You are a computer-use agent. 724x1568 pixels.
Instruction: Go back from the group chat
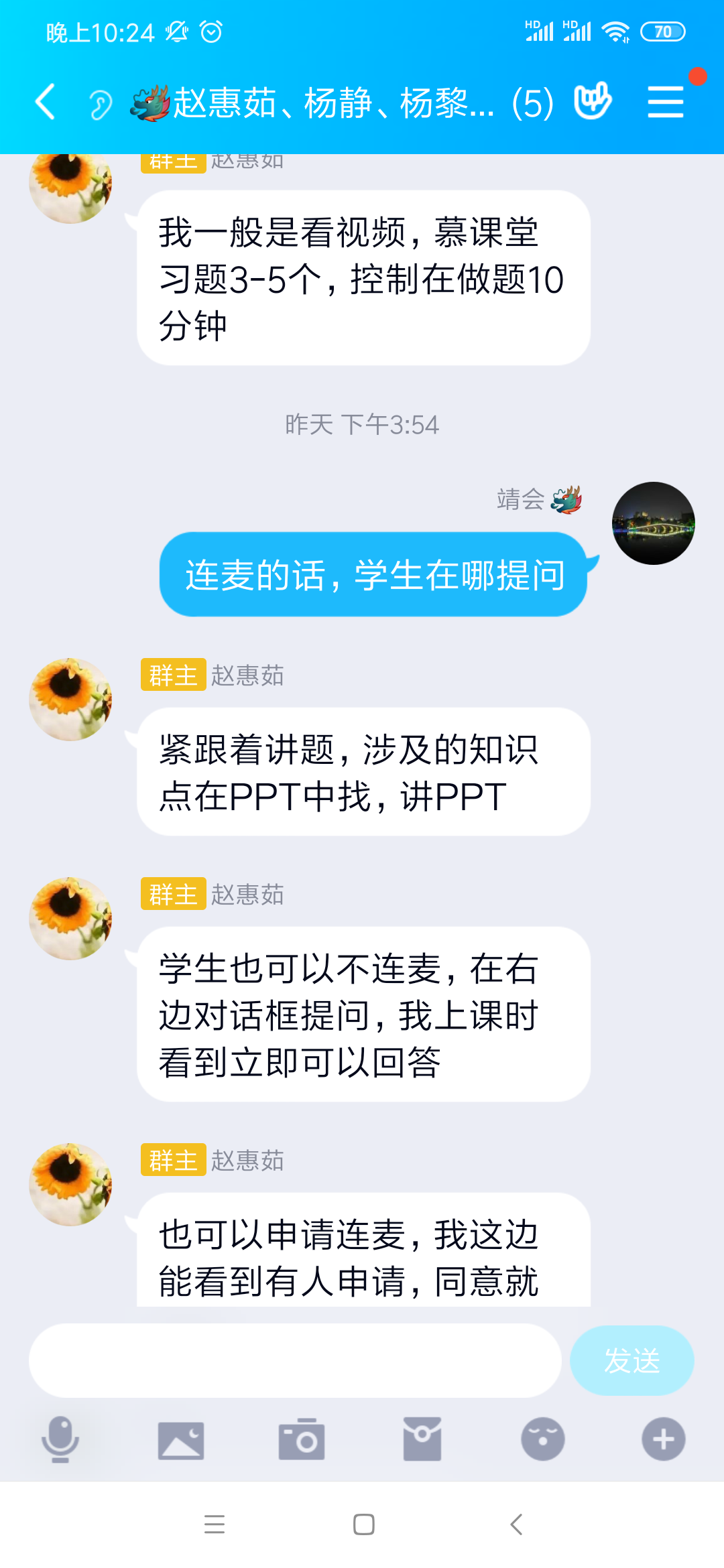[46, 103]
